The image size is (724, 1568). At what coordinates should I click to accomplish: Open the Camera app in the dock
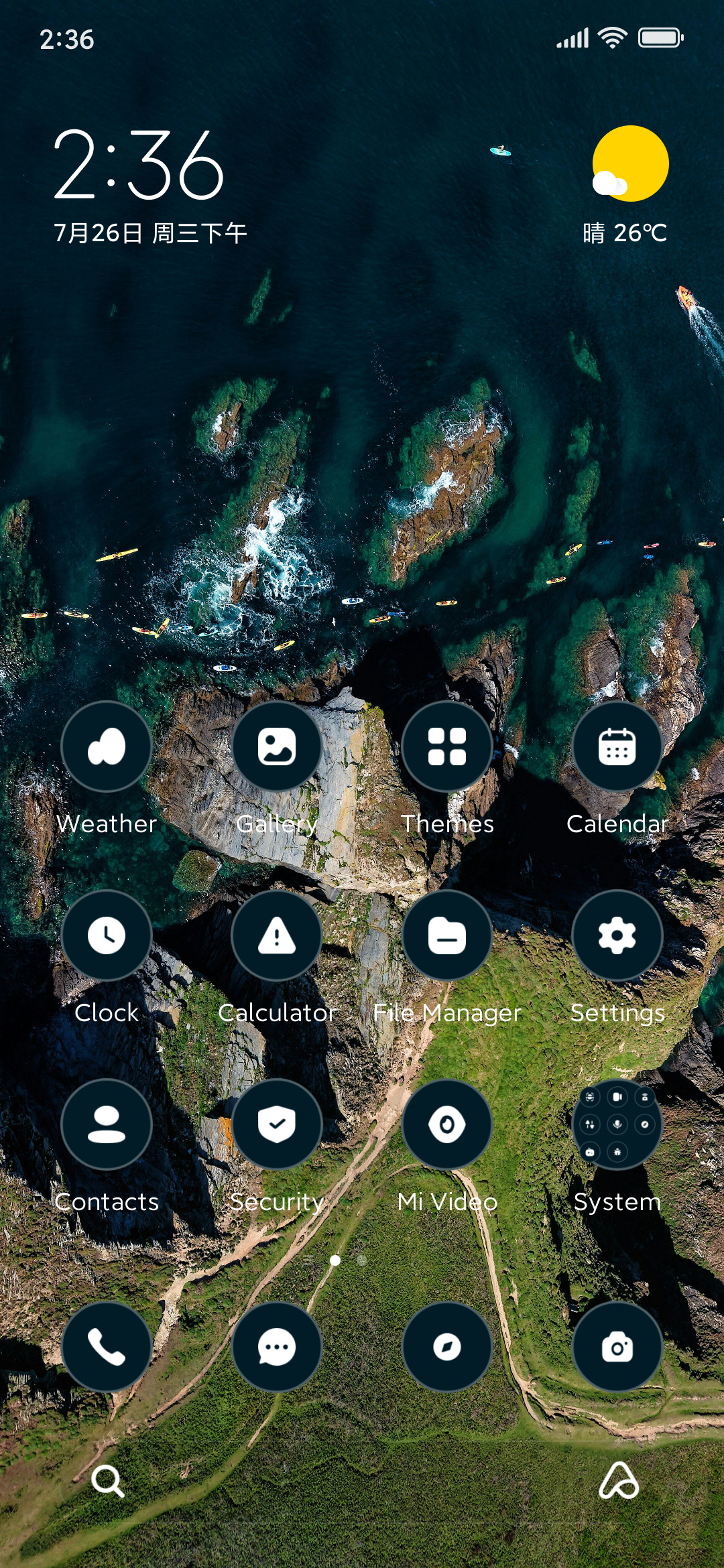617,1347
